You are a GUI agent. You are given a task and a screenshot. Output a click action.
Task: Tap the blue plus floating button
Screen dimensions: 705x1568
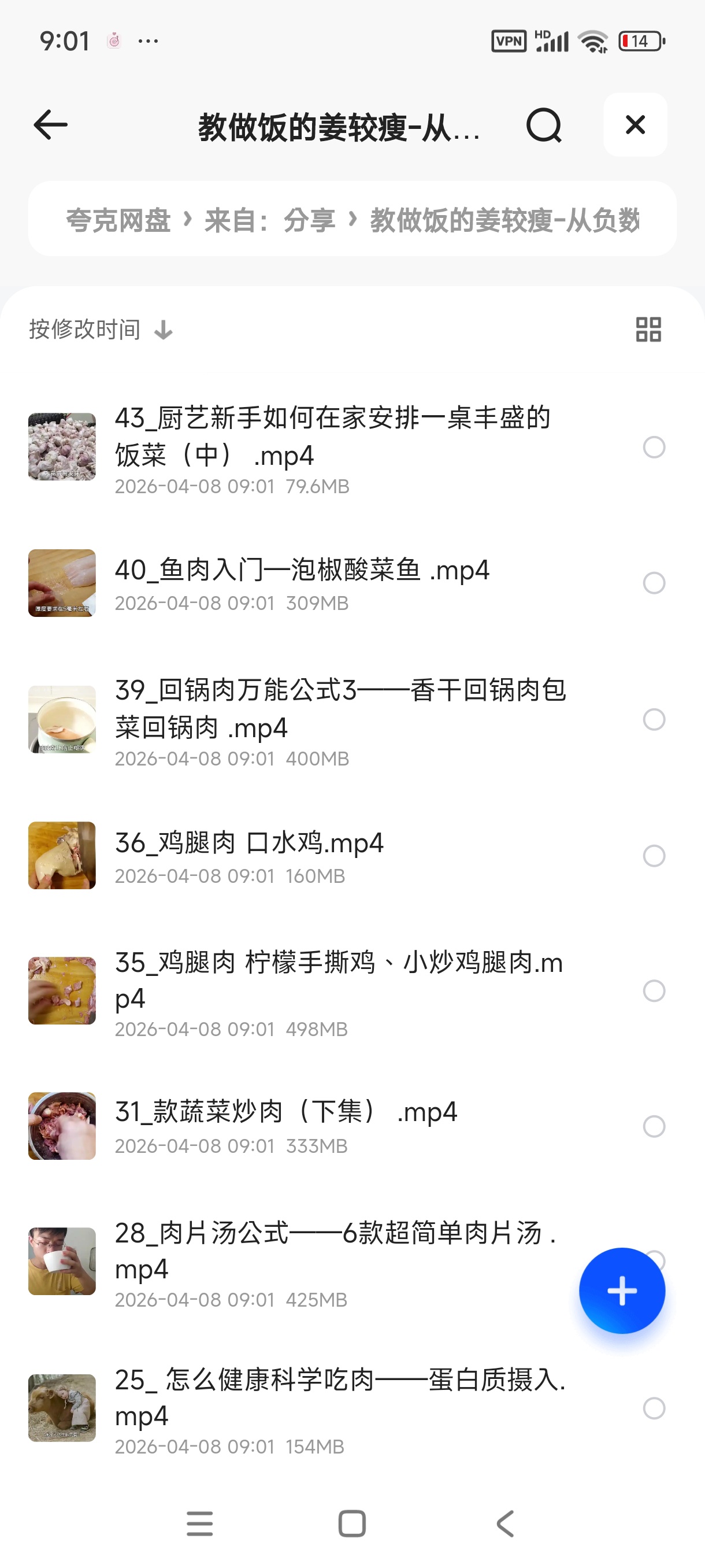(622, 1290)
